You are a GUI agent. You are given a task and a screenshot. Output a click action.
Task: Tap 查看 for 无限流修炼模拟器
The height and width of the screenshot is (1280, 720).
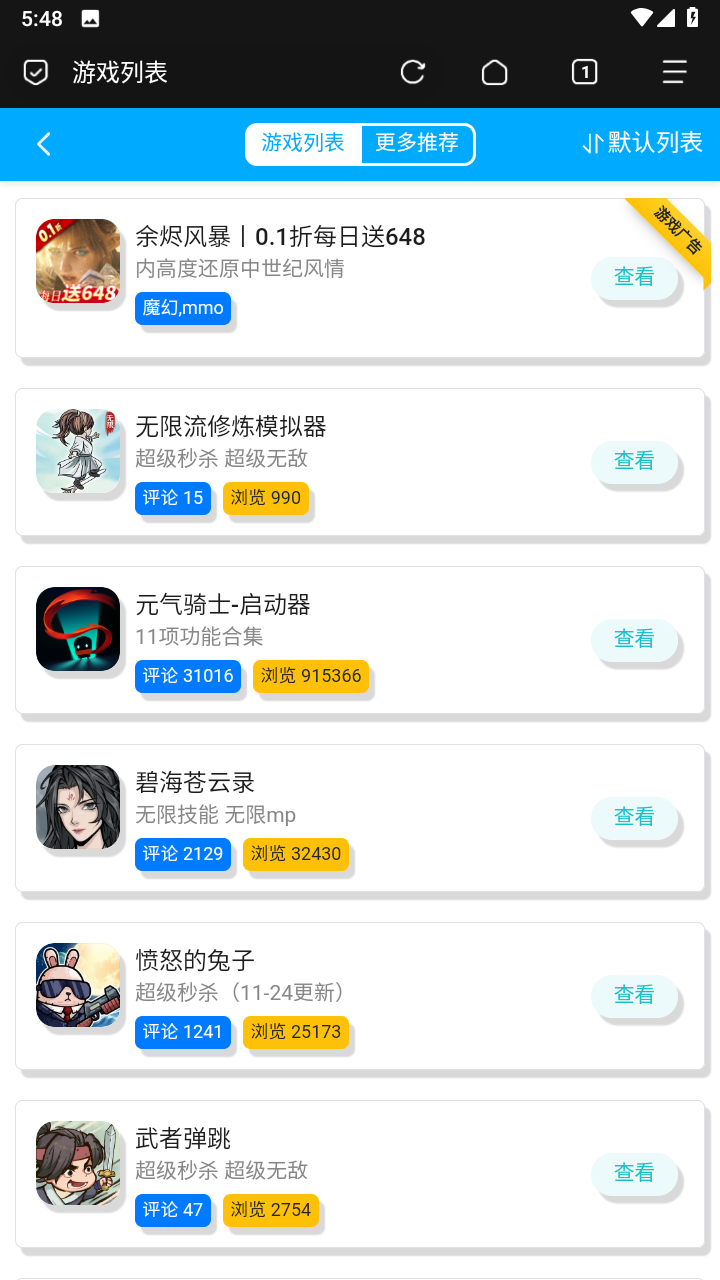coord(634,461)
